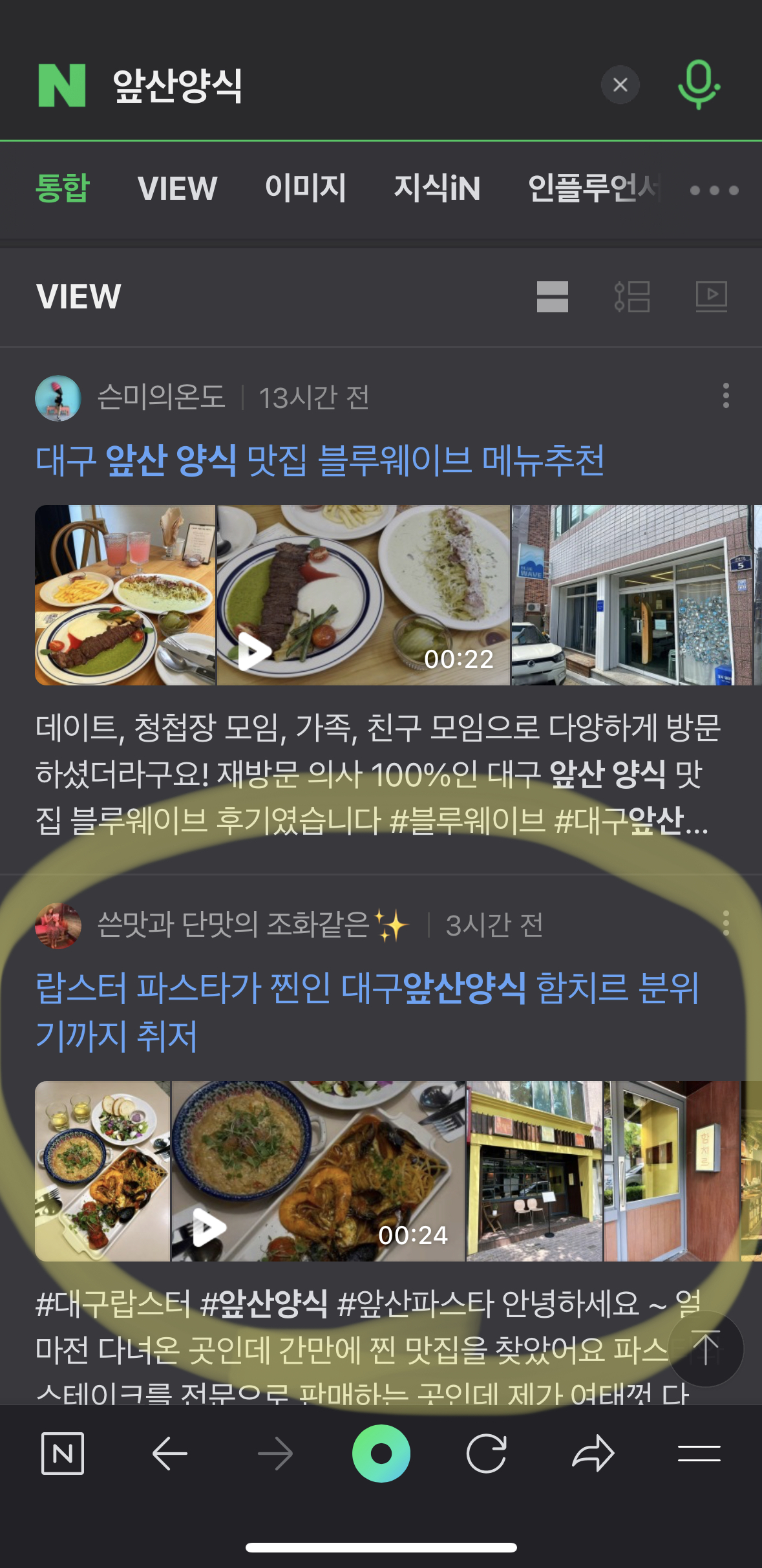This screenshot has height=1568, width=762.
Task: Jump back to top with arrow button
Action: click(x=706, y=1348)
